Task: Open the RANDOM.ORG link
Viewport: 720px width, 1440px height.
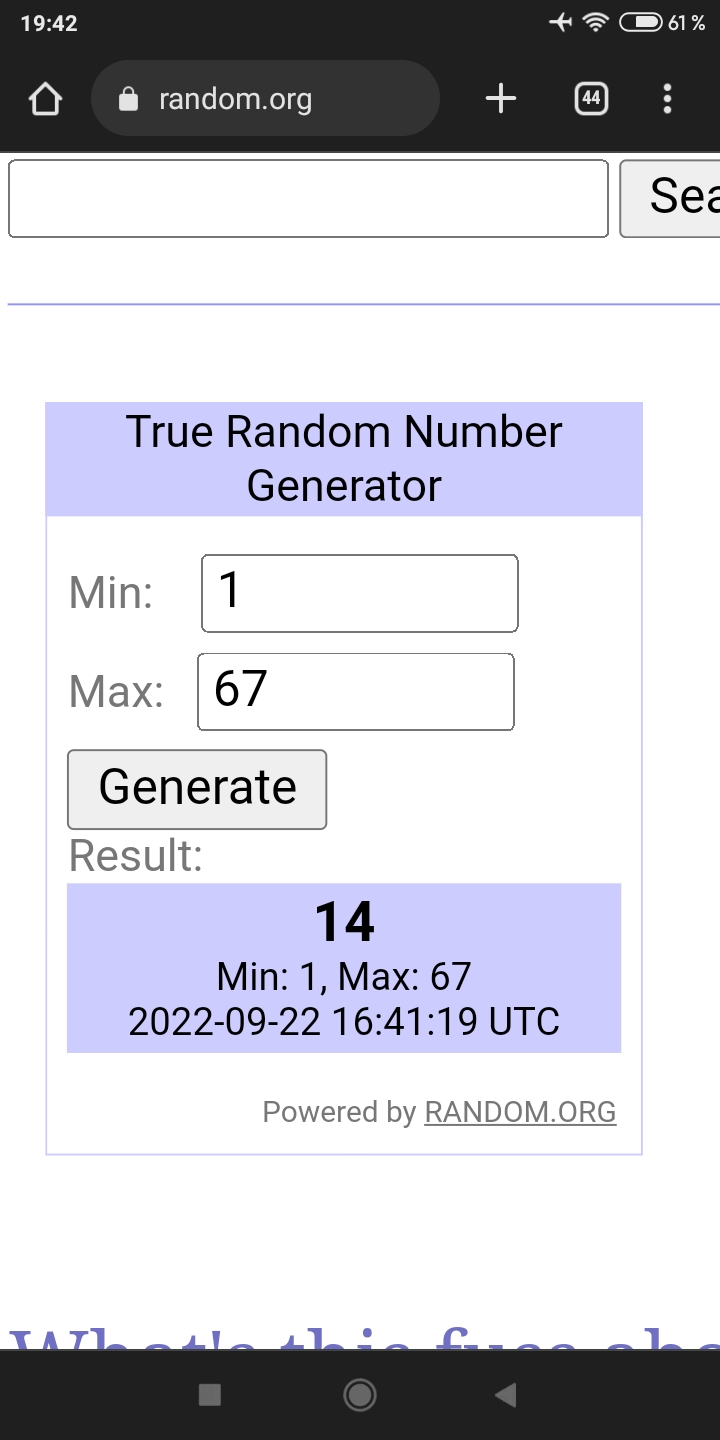Action: coord(520,1112)
